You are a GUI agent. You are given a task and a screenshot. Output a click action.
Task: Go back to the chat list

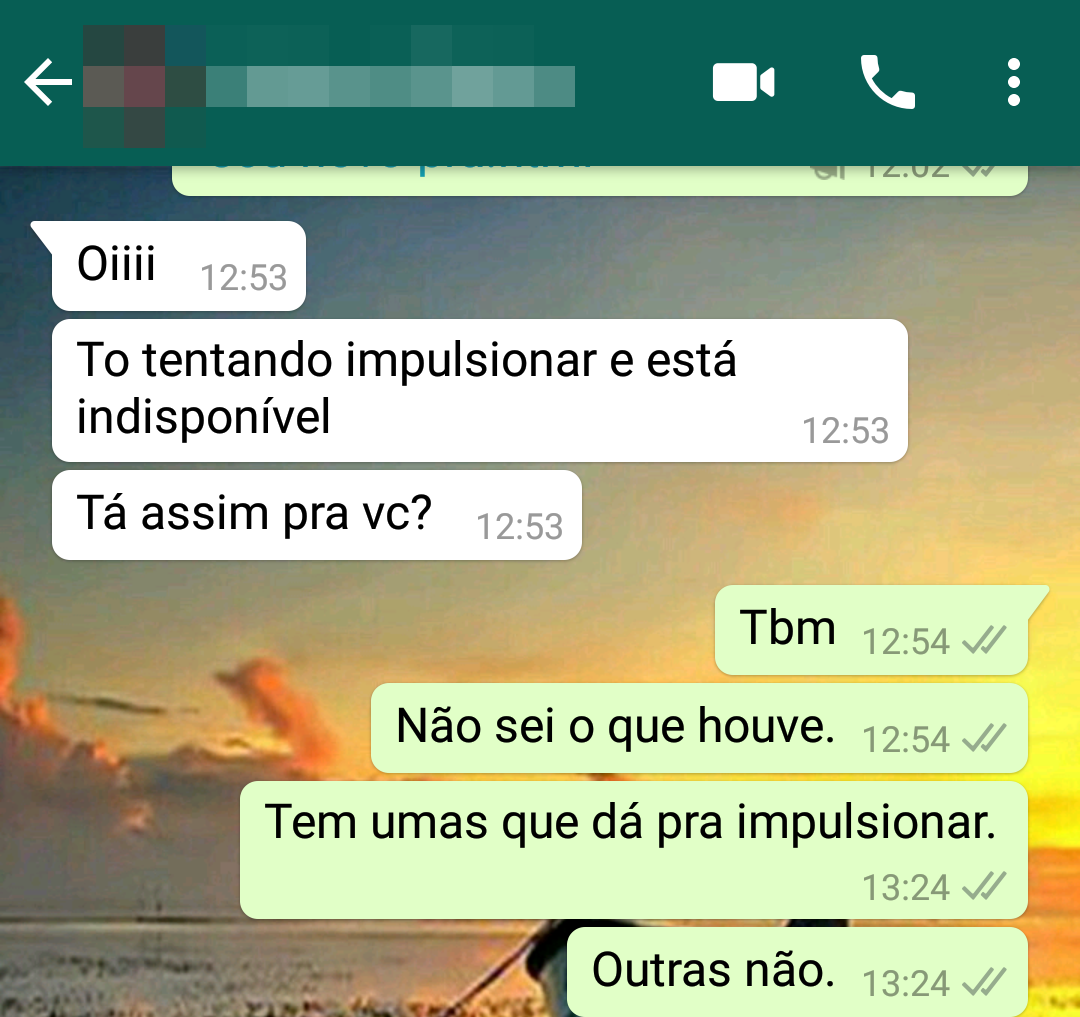[48, 82]
